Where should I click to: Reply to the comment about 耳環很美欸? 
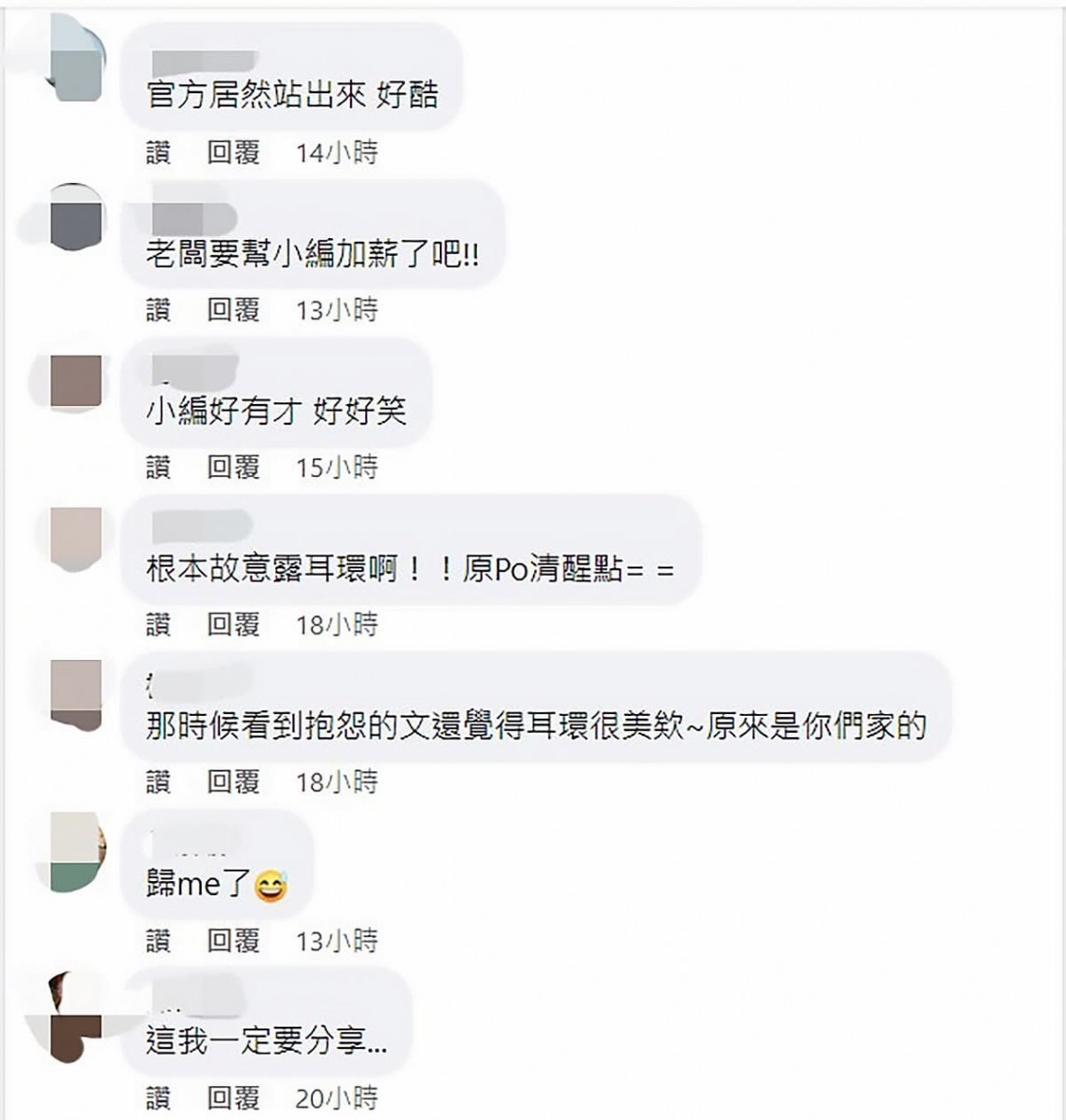click(x=233, y=781)
